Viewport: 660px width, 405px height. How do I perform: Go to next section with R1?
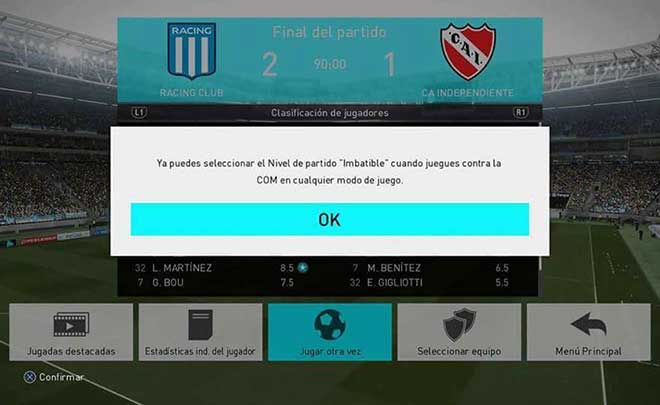pos(520,113)
